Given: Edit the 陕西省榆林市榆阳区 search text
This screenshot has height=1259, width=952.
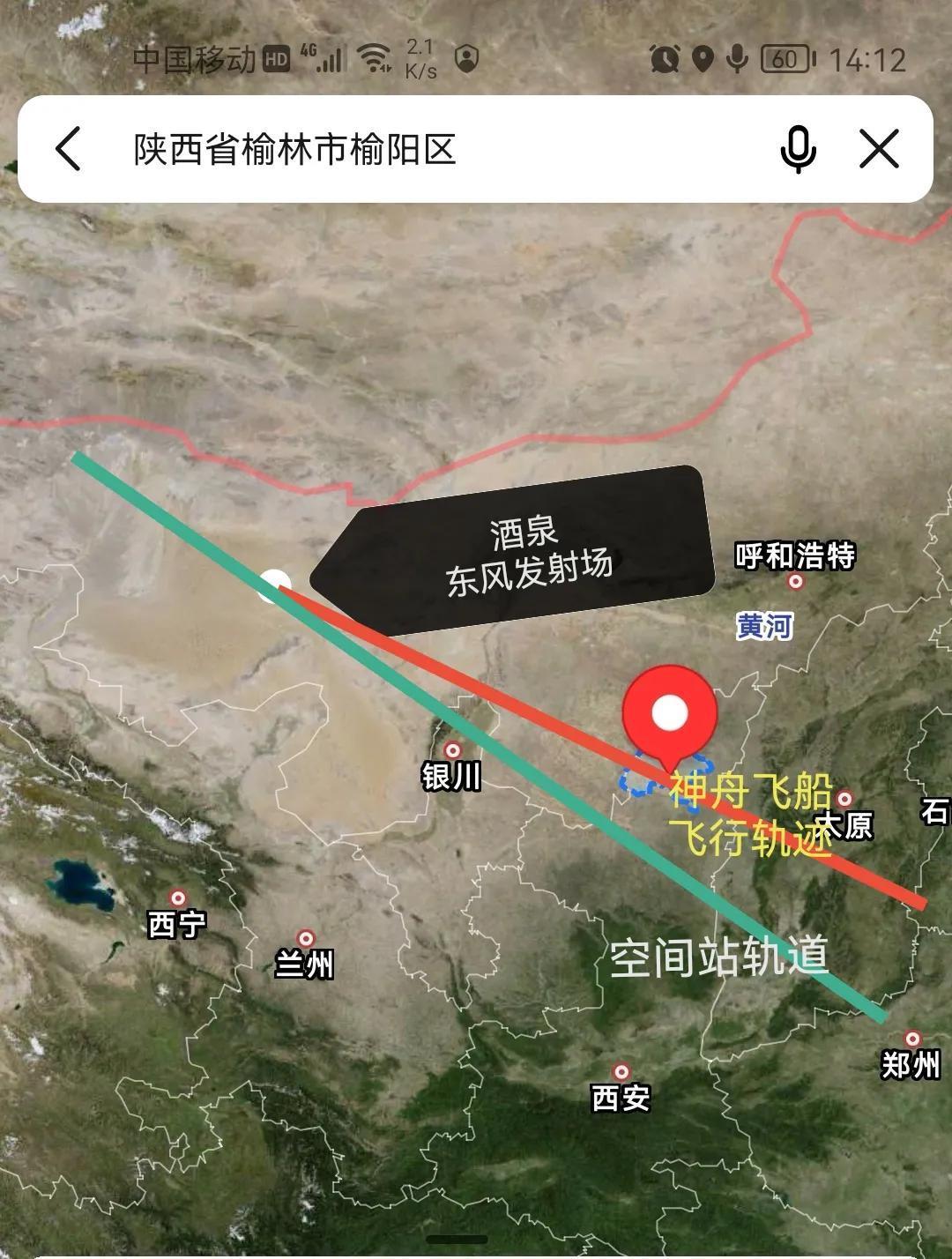Looking at the screenshot, I should click(x=295, y=149).
